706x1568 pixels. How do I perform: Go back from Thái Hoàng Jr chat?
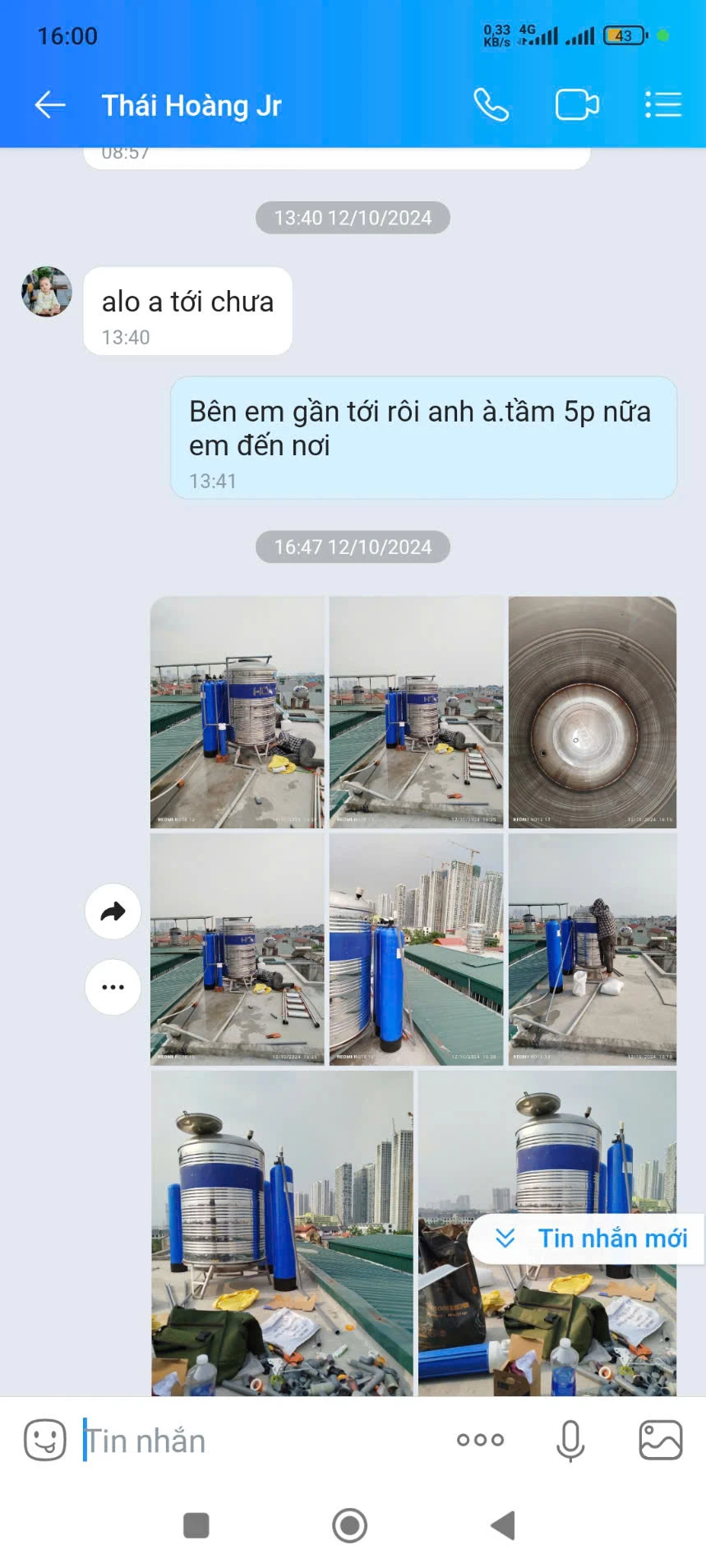(x=50, y=105)
